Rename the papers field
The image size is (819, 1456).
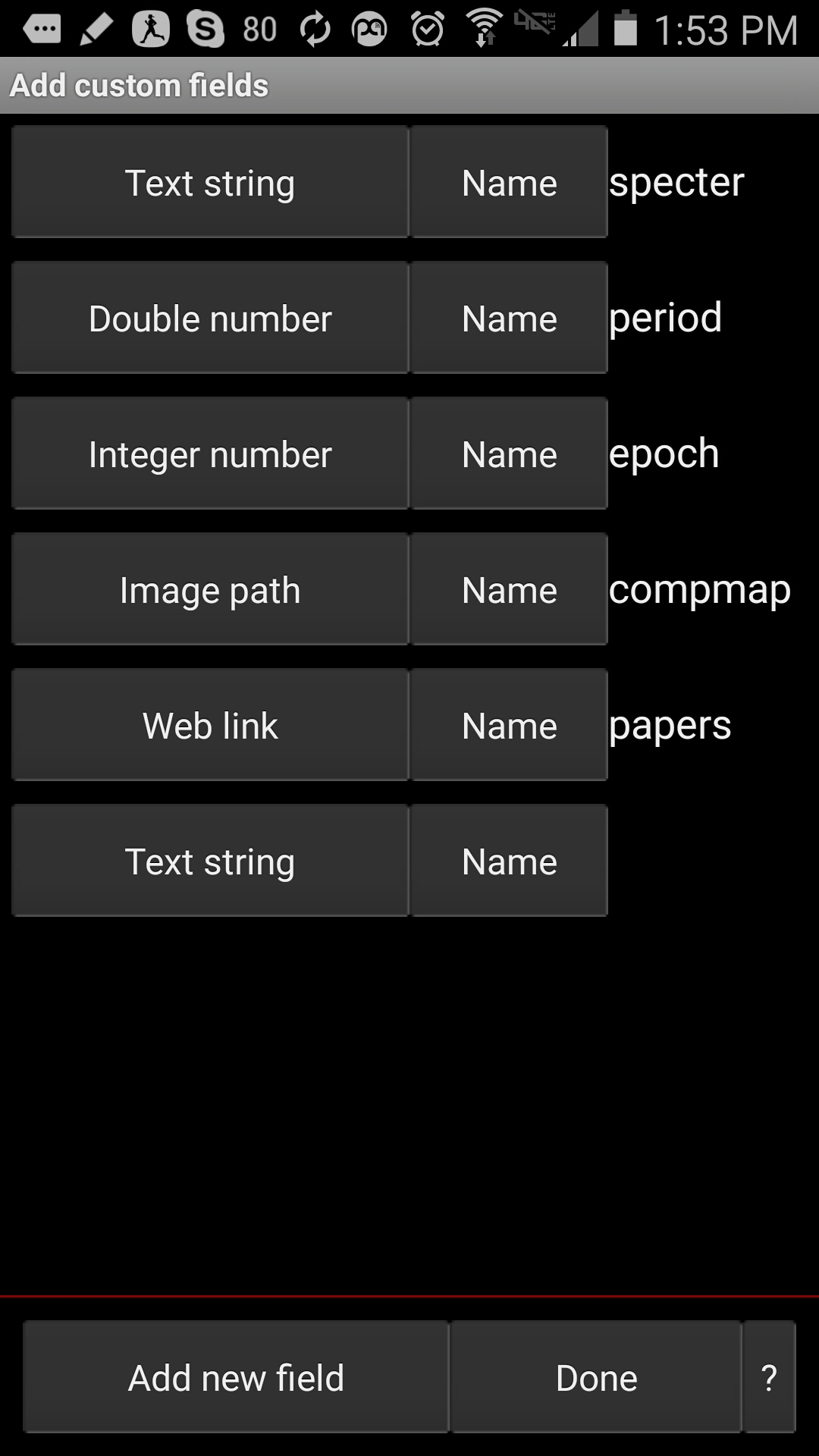click(x=509, y=725)
